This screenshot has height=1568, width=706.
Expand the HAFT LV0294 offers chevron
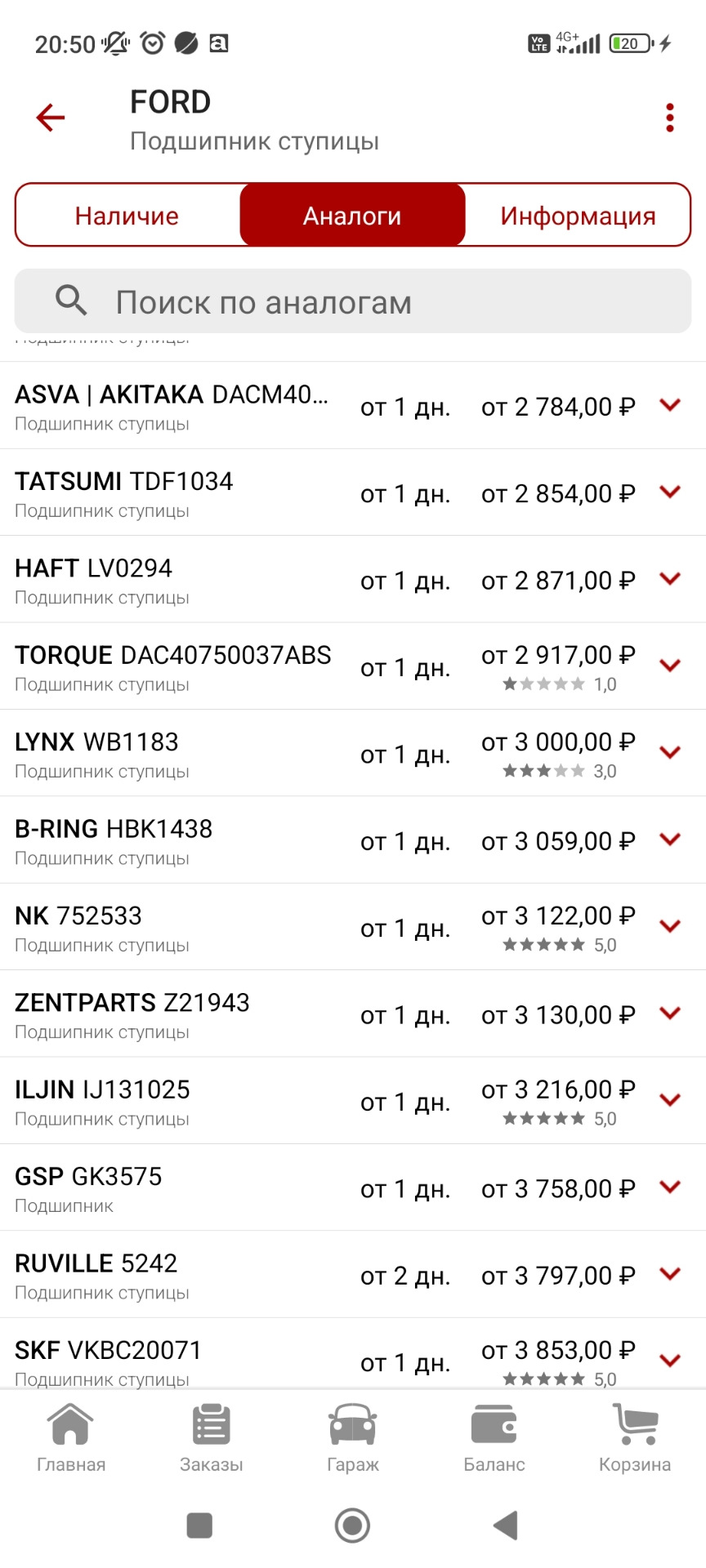(x=670, y=579)
